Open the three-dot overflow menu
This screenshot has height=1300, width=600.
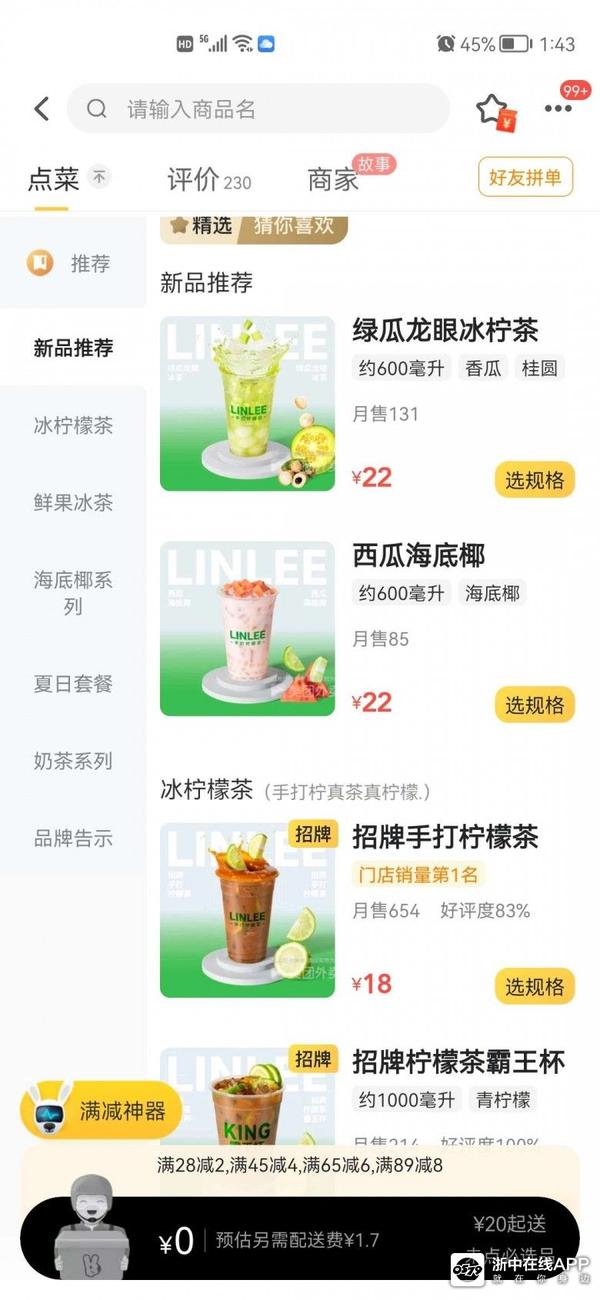(558, 109)
